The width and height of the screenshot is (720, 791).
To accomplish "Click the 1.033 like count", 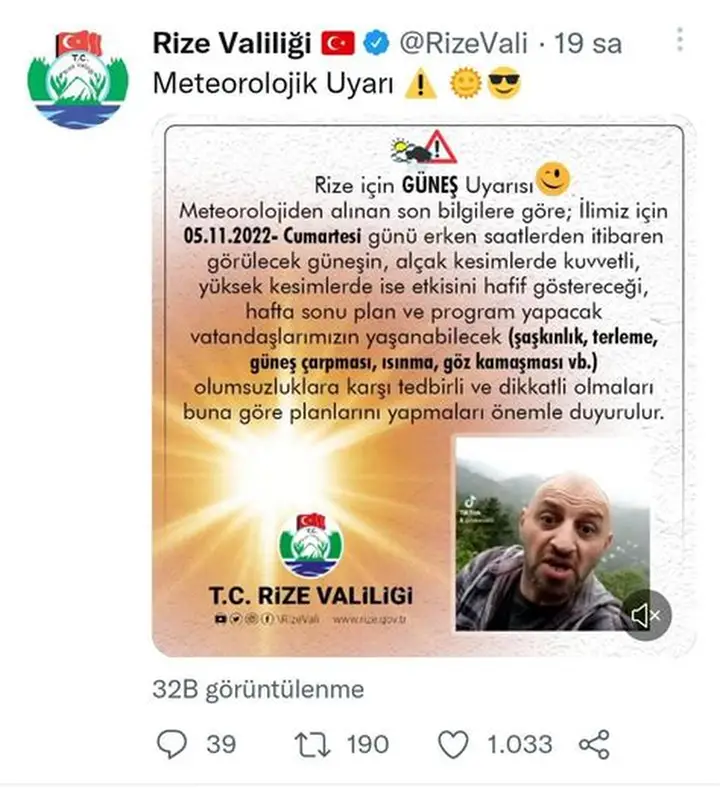I will pos(519,743).
